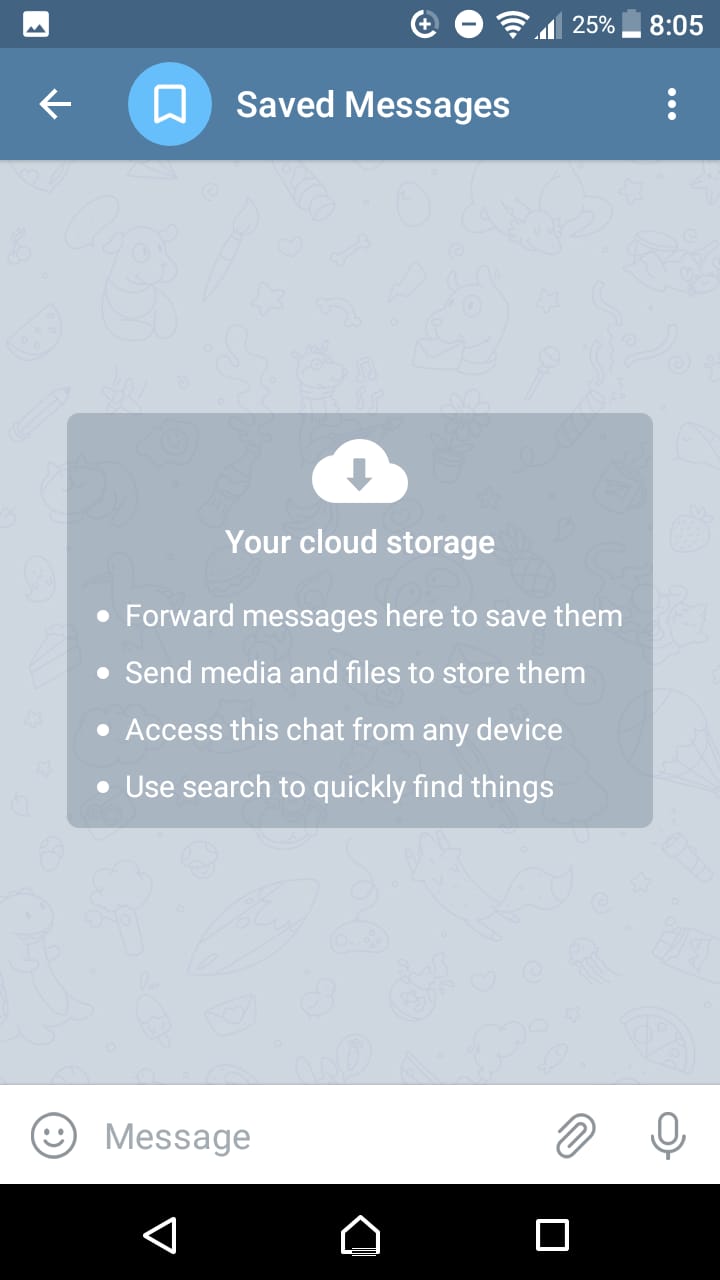Tap the microphone to record voice message
Image resolution: width=720 pixels, height=1280 pixels.
667,1135
